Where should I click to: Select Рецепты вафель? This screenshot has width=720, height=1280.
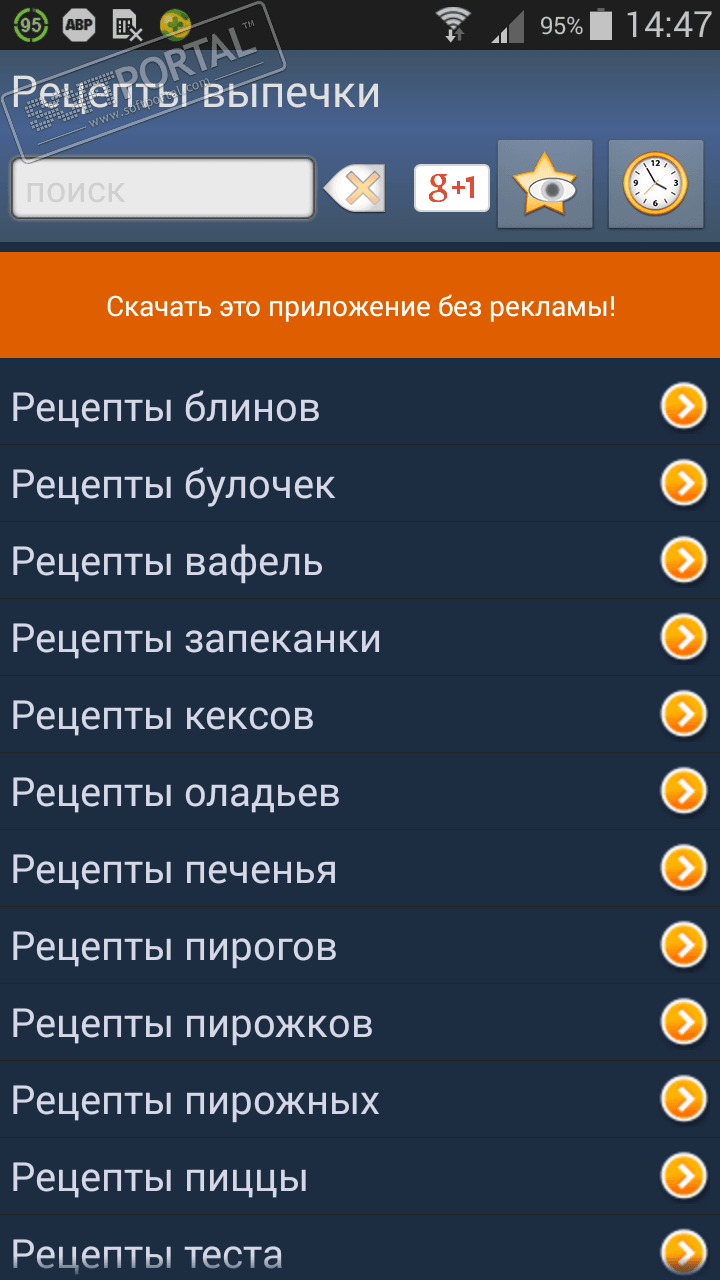pos(360,562)
